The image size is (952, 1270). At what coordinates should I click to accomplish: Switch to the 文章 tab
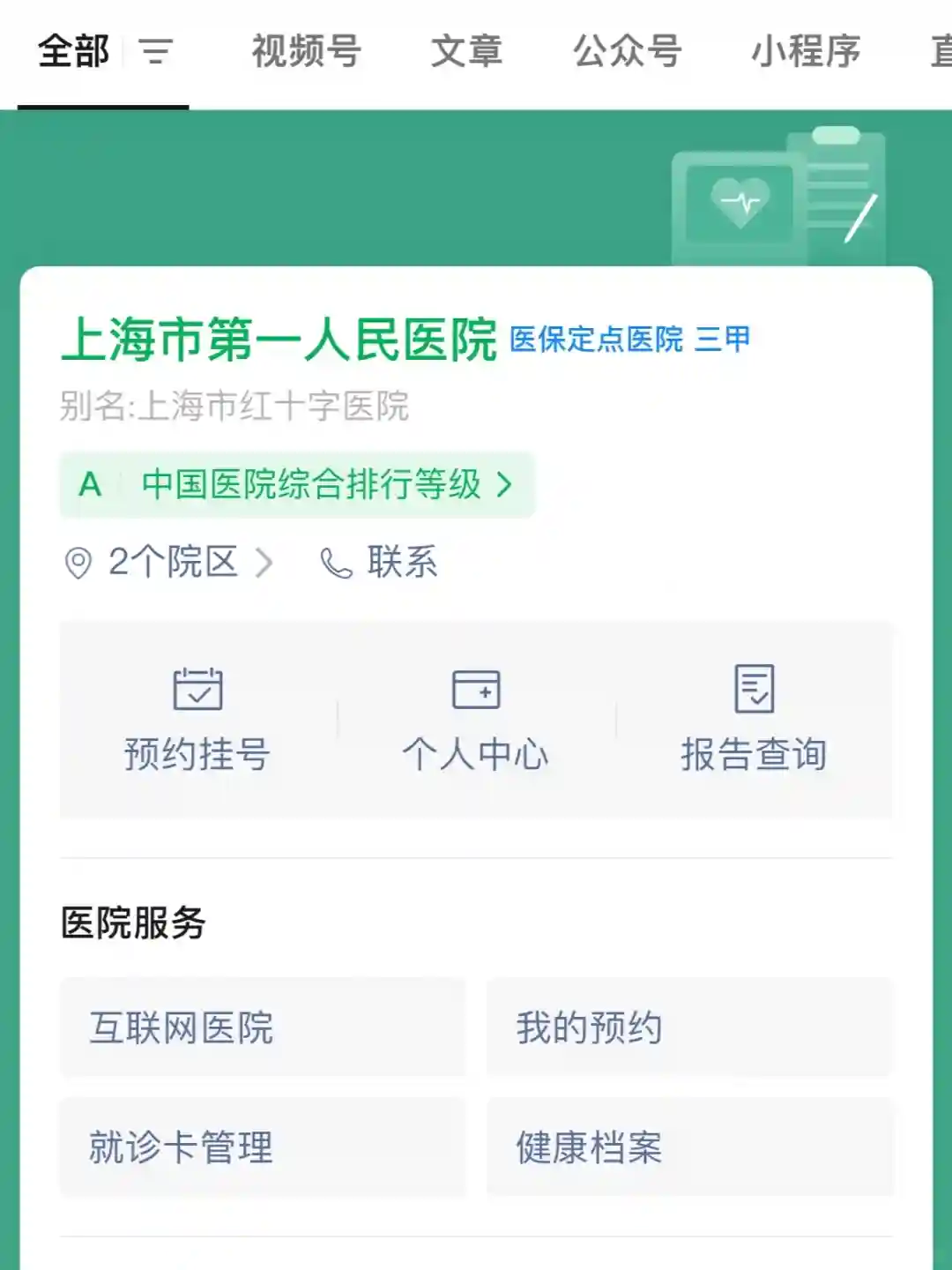coord(466,51)
